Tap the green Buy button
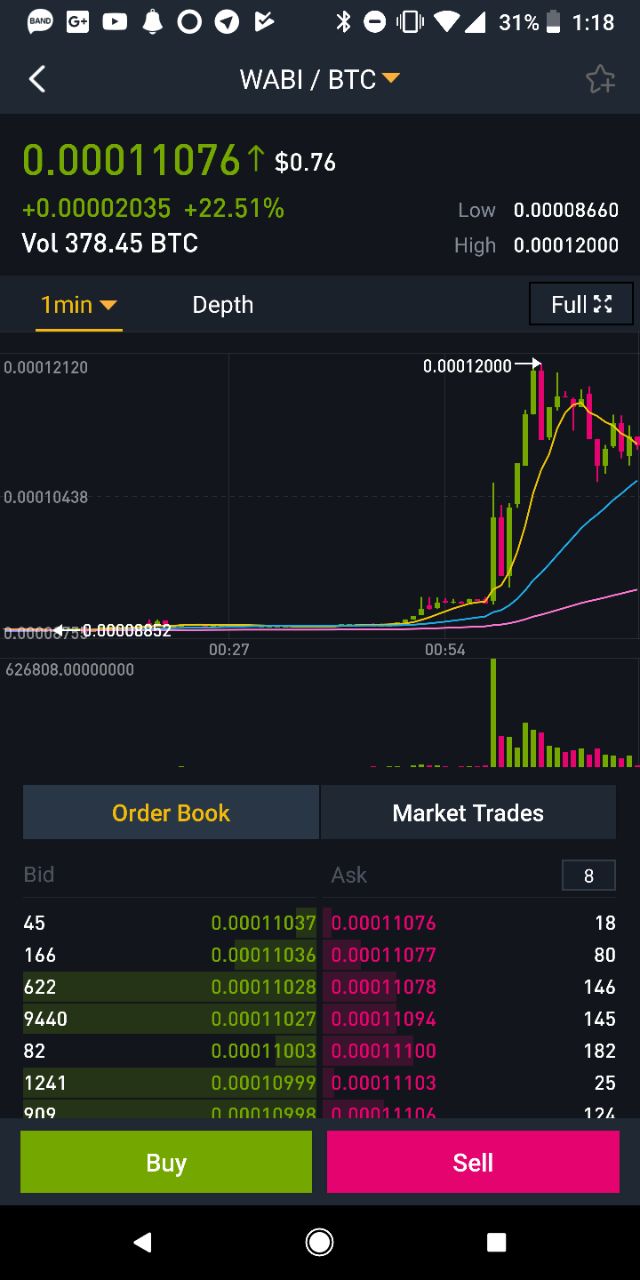The height and width of the screenshot is (1280, 640). tap(166, 1162)
